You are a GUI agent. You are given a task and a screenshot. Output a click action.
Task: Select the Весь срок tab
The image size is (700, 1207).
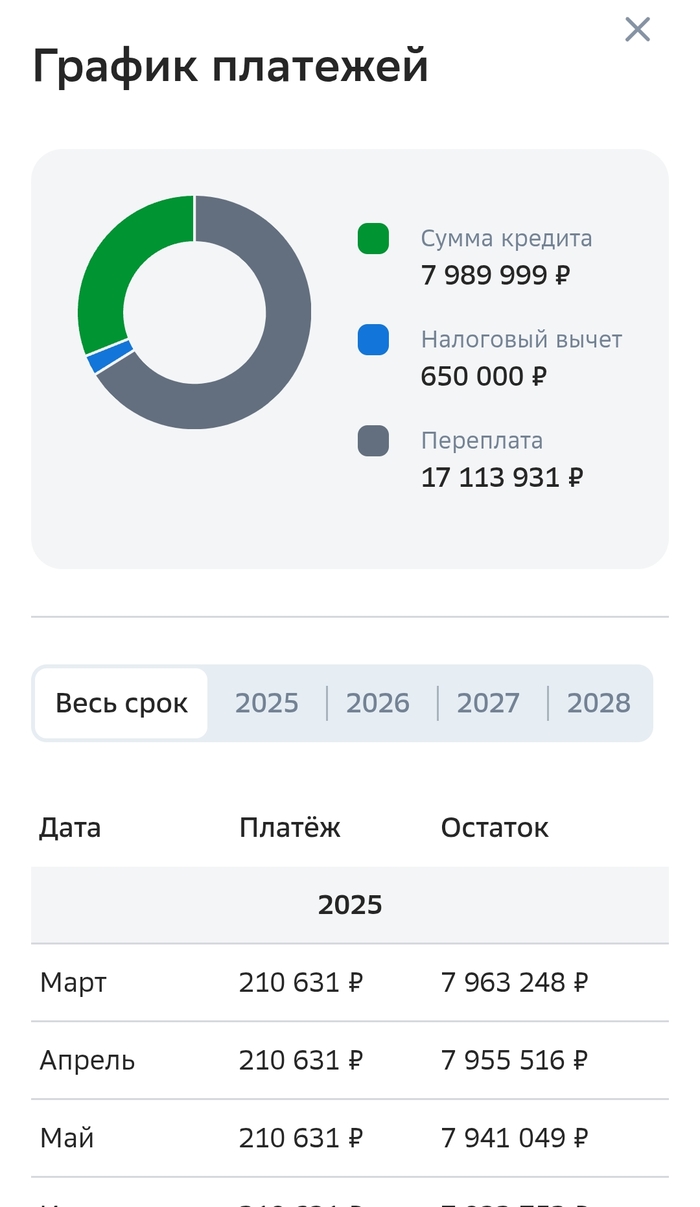coord(121,703)
